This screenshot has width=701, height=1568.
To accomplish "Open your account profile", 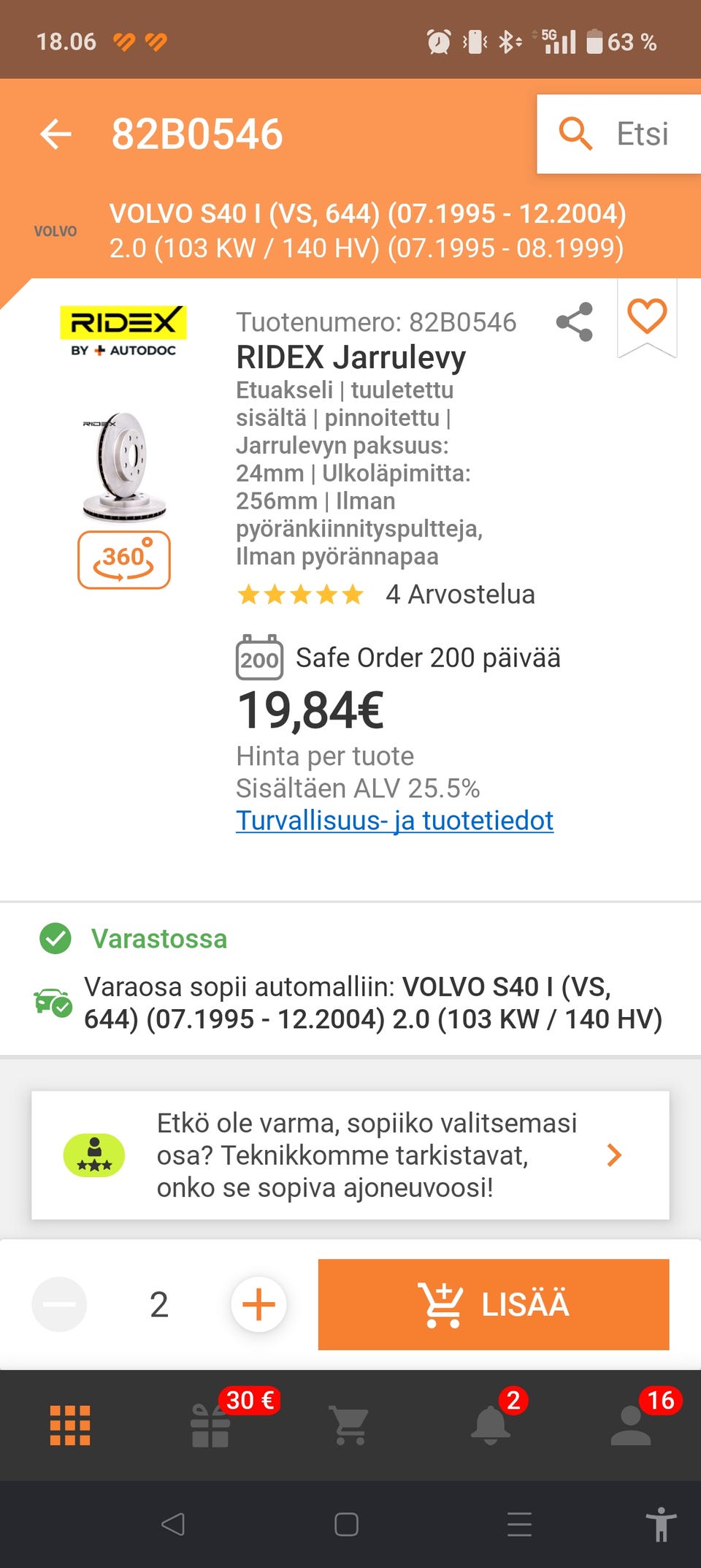I will pos(631,1426).
